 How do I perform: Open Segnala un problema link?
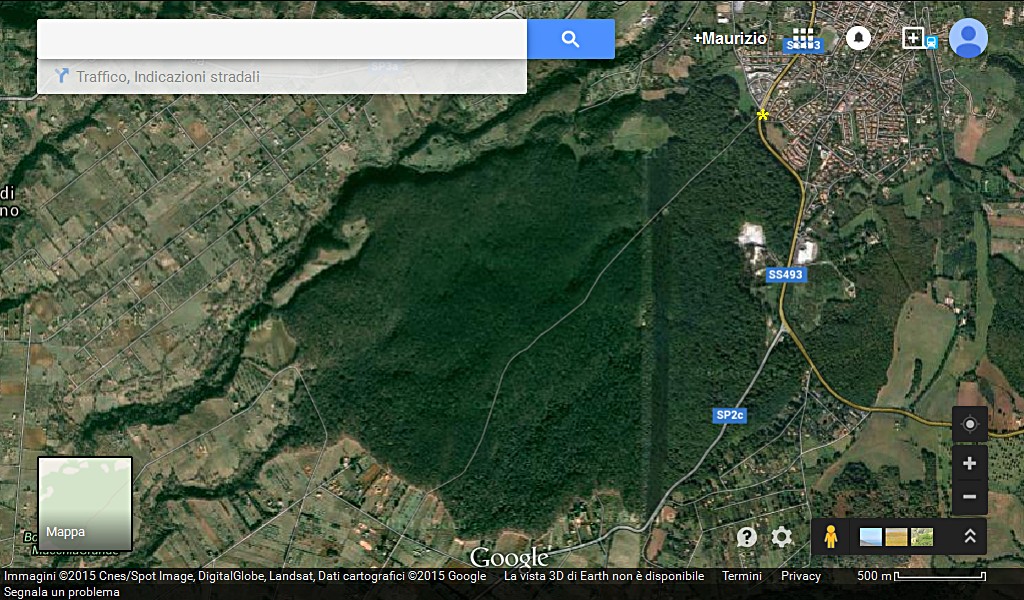coord(62,592)
